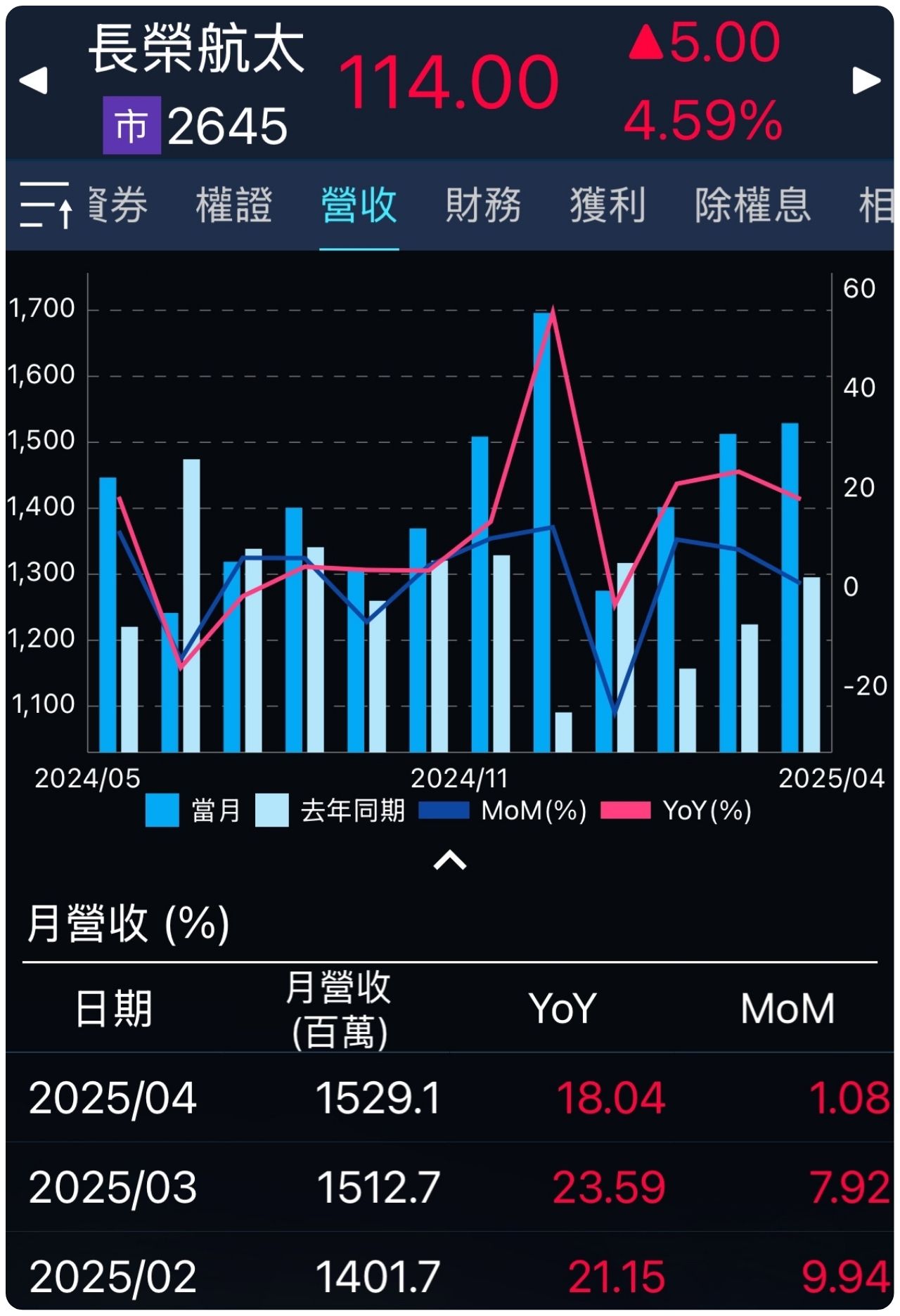Open the 獲利 tab
Screen dimensions: 900x1316
click(607, 205)
